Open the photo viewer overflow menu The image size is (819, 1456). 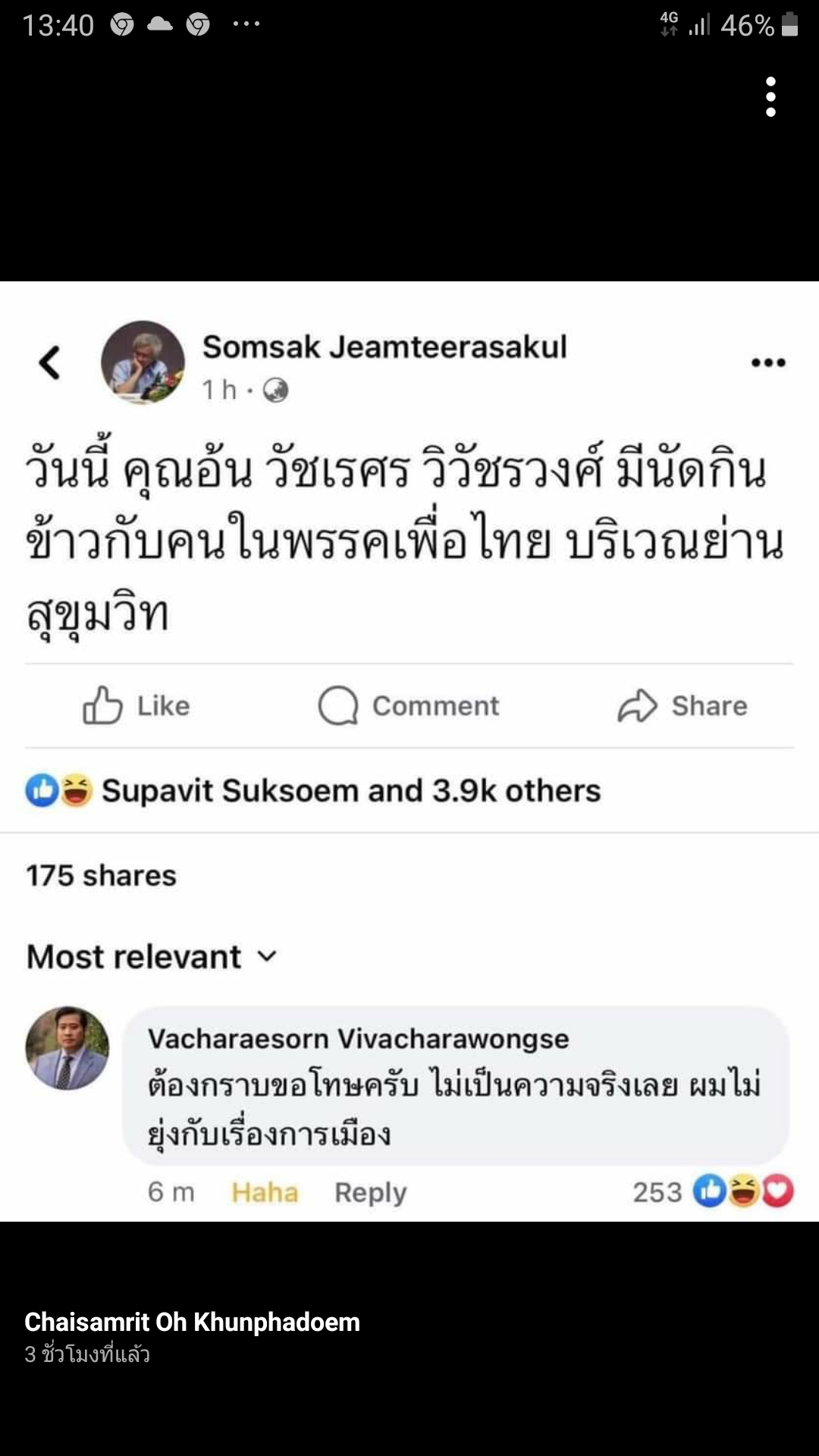(x=770, y=97)
